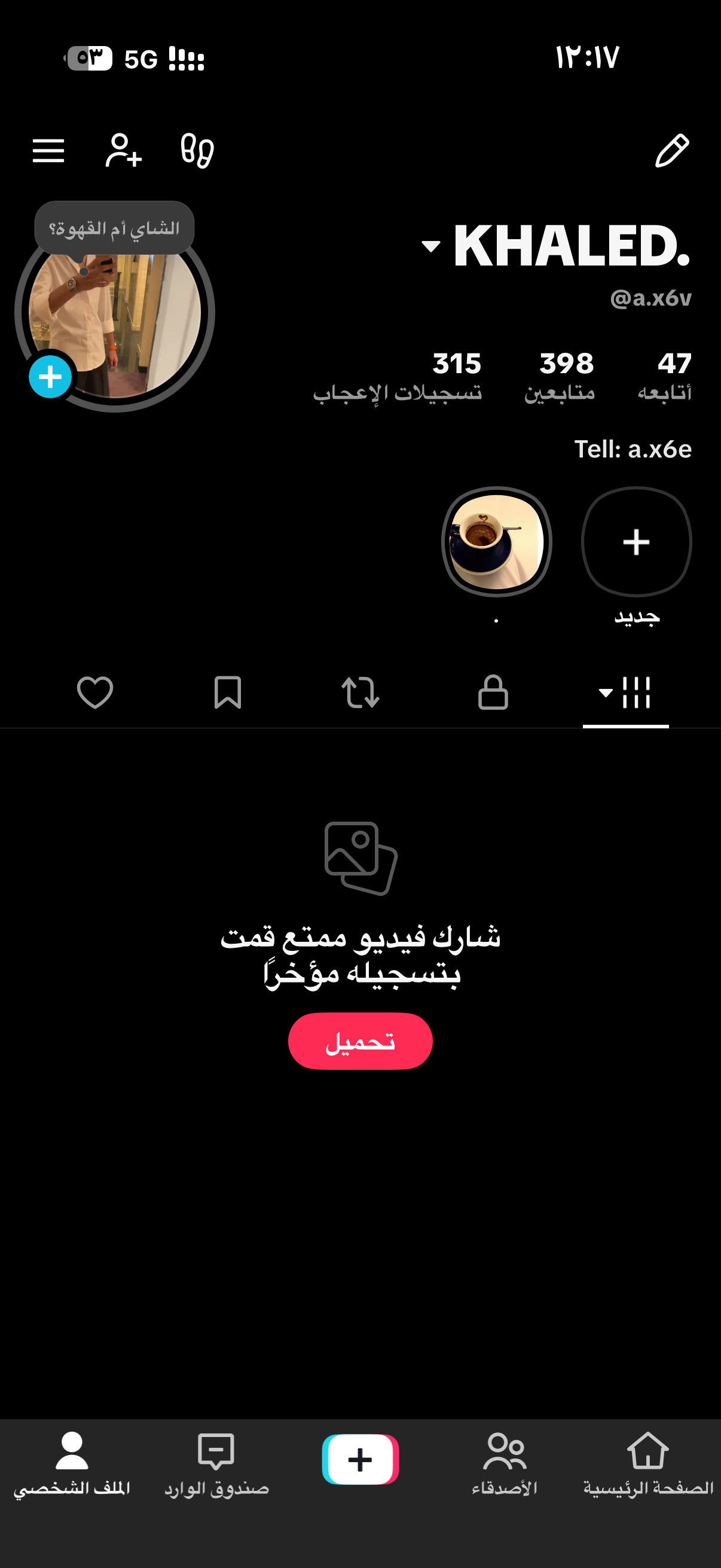
Task: Tap the red تحميل upload button
Action: pyautogui.click(x=360, y=1041)
